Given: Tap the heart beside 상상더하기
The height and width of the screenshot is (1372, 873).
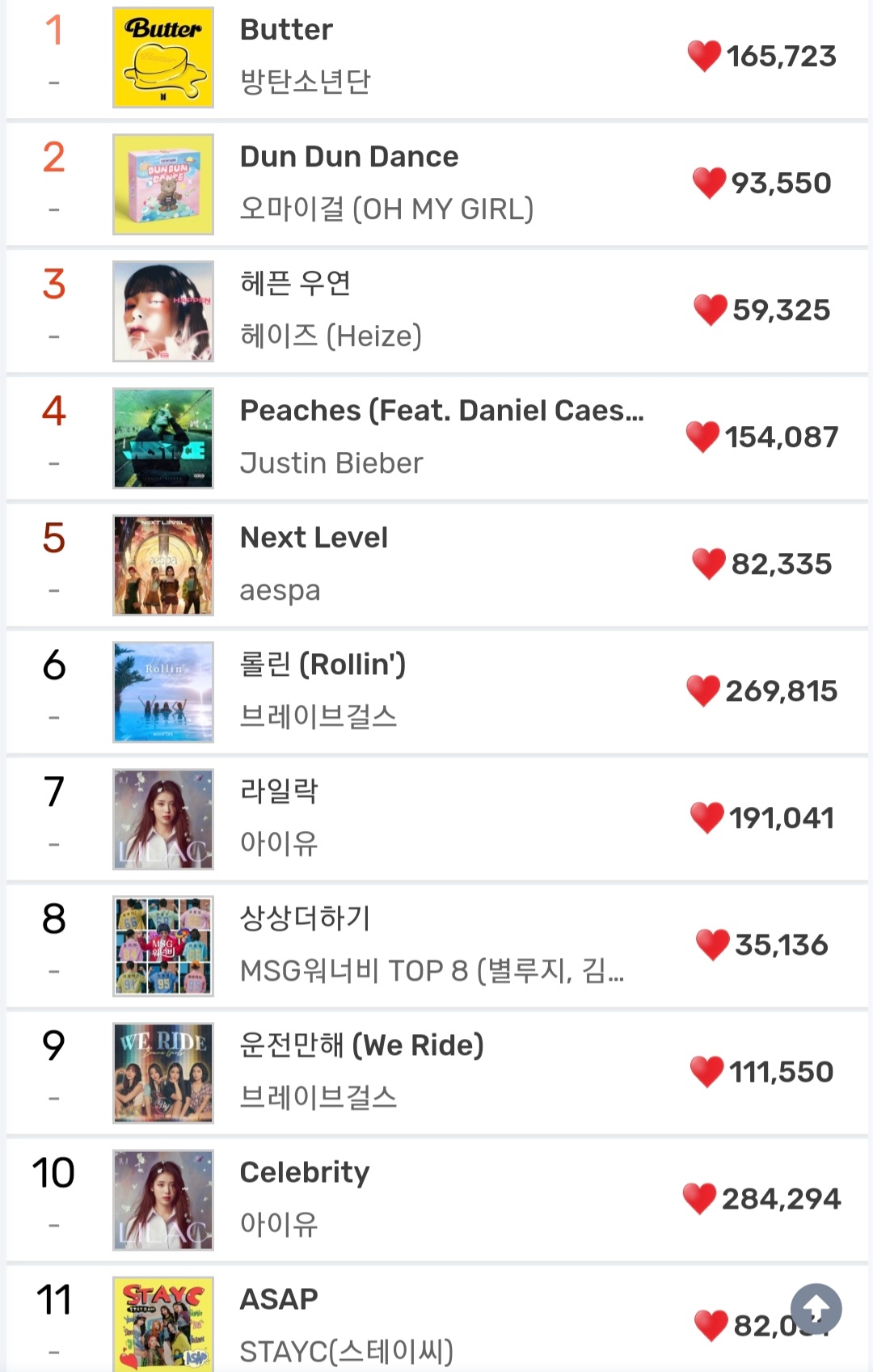Looking at the screenshot, I should tap(713, 945).
